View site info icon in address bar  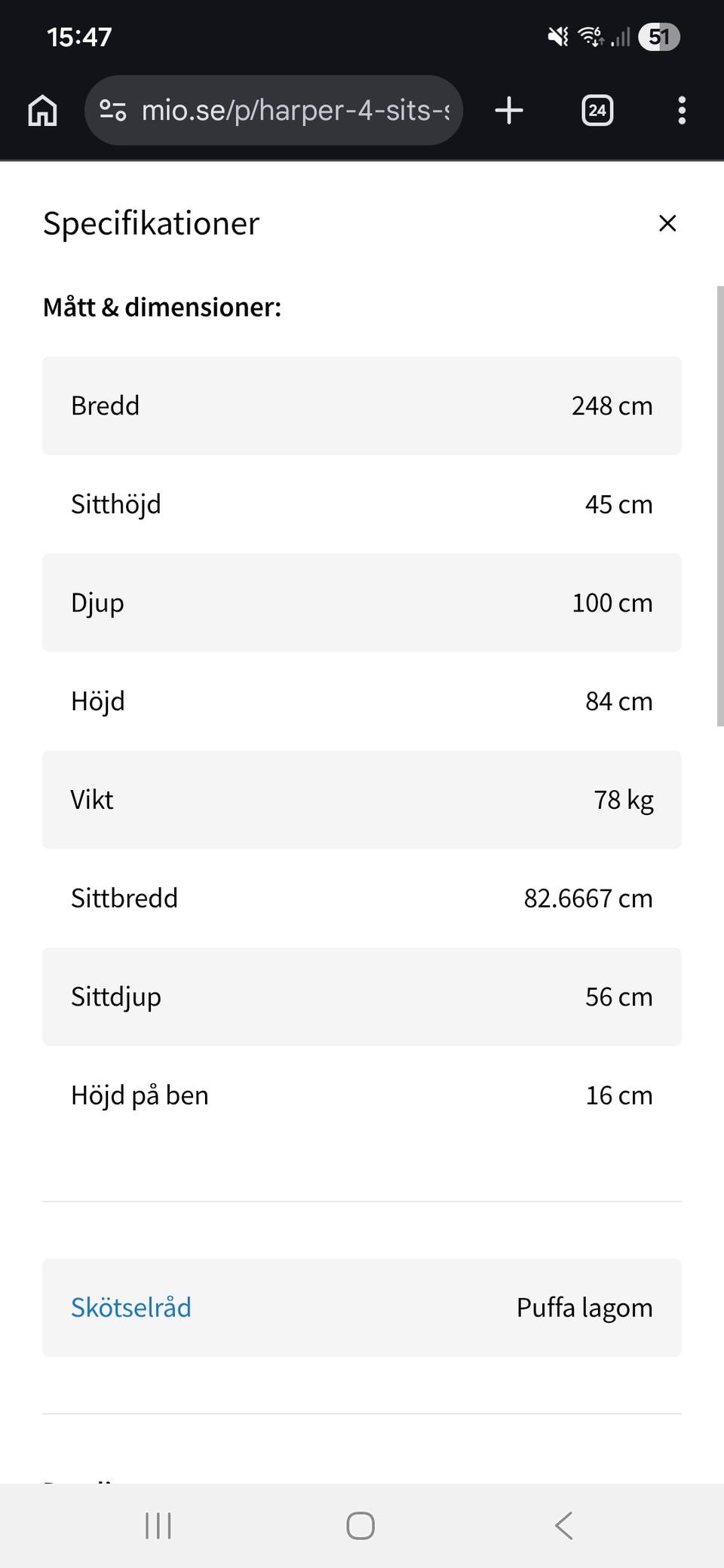tap(113, 110)
